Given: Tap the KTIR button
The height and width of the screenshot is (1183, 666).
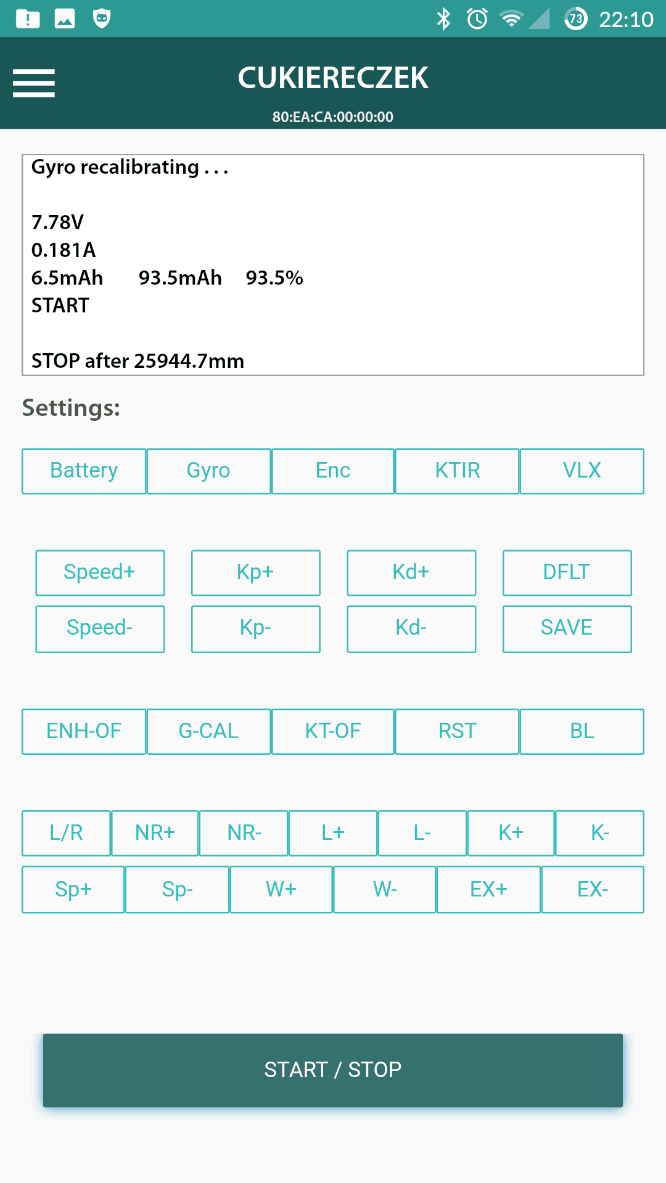Looking at the screenshot, I should click(457, 471).
